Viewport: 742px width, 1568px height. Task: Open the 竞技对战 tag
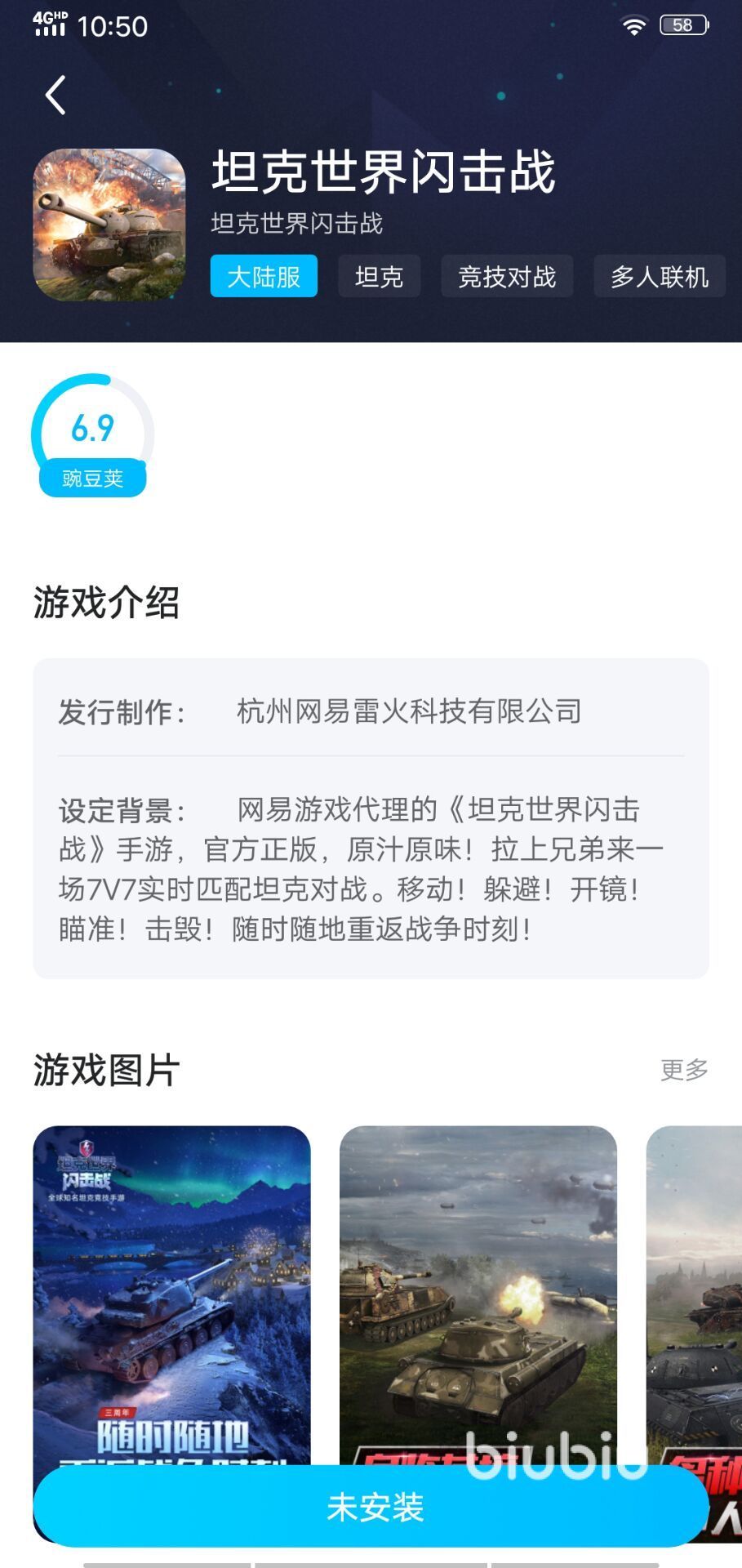coord(506,277)
